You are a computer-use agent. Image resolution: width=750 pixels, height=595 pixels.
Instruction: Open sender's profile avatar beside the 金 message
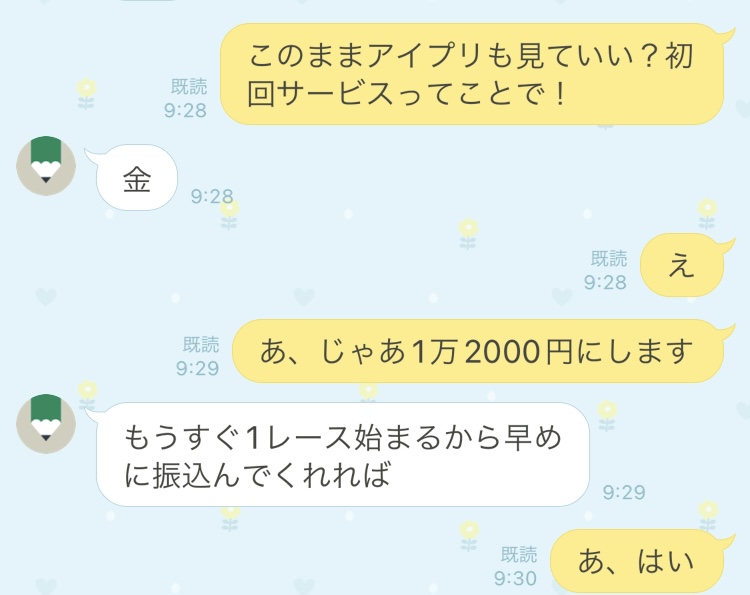coord(46,165)
